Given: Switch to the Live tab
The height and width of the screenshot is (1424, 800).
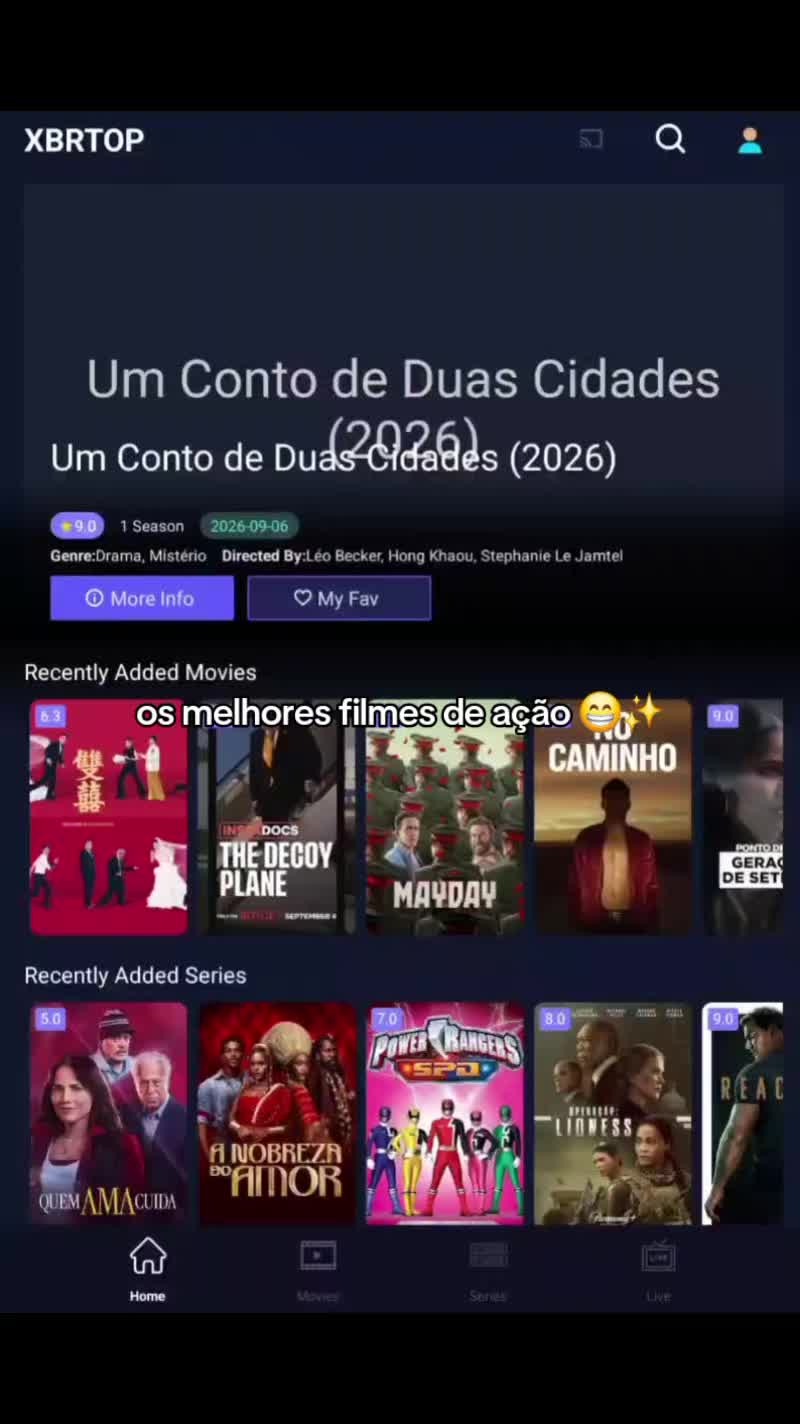Looking at the screenshot, I should click(658, 1270).
